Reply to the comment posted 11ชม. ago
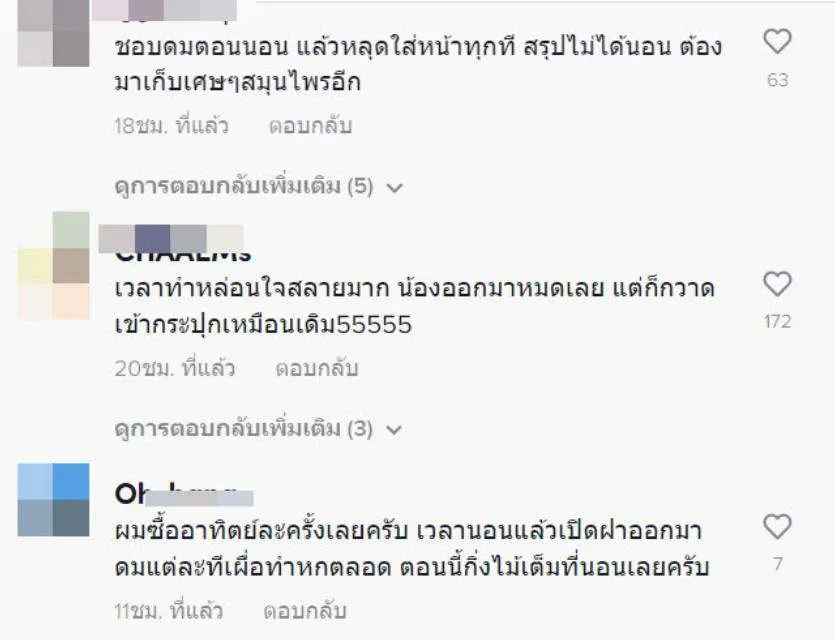The image size is (835, 640). (305, 610)
